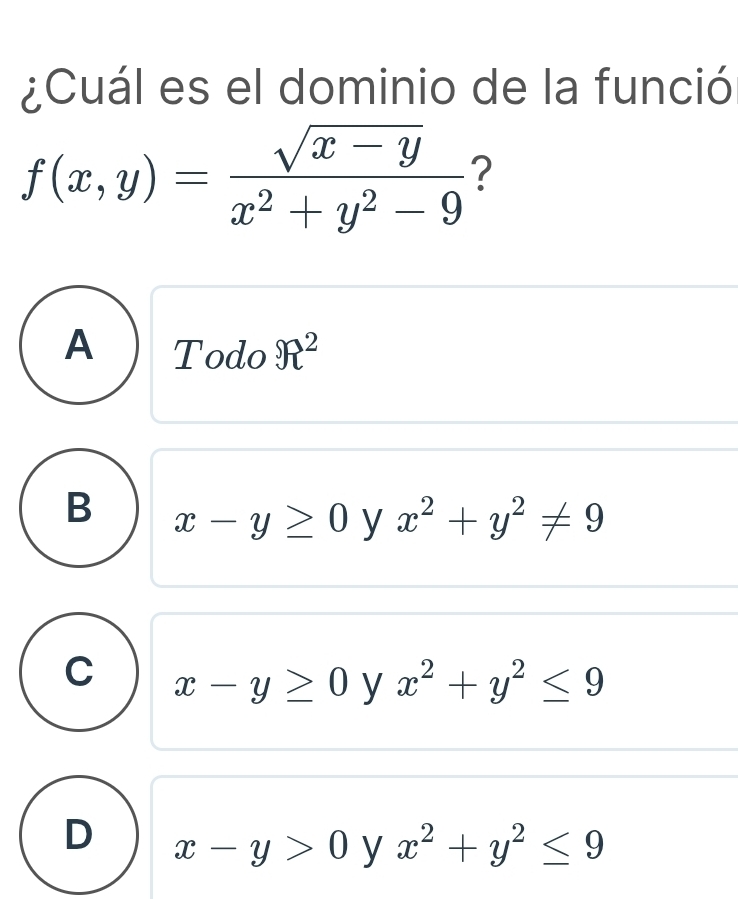
Task: Pick option C, x − y ≥ 0
Action: (x=78, y=672)
